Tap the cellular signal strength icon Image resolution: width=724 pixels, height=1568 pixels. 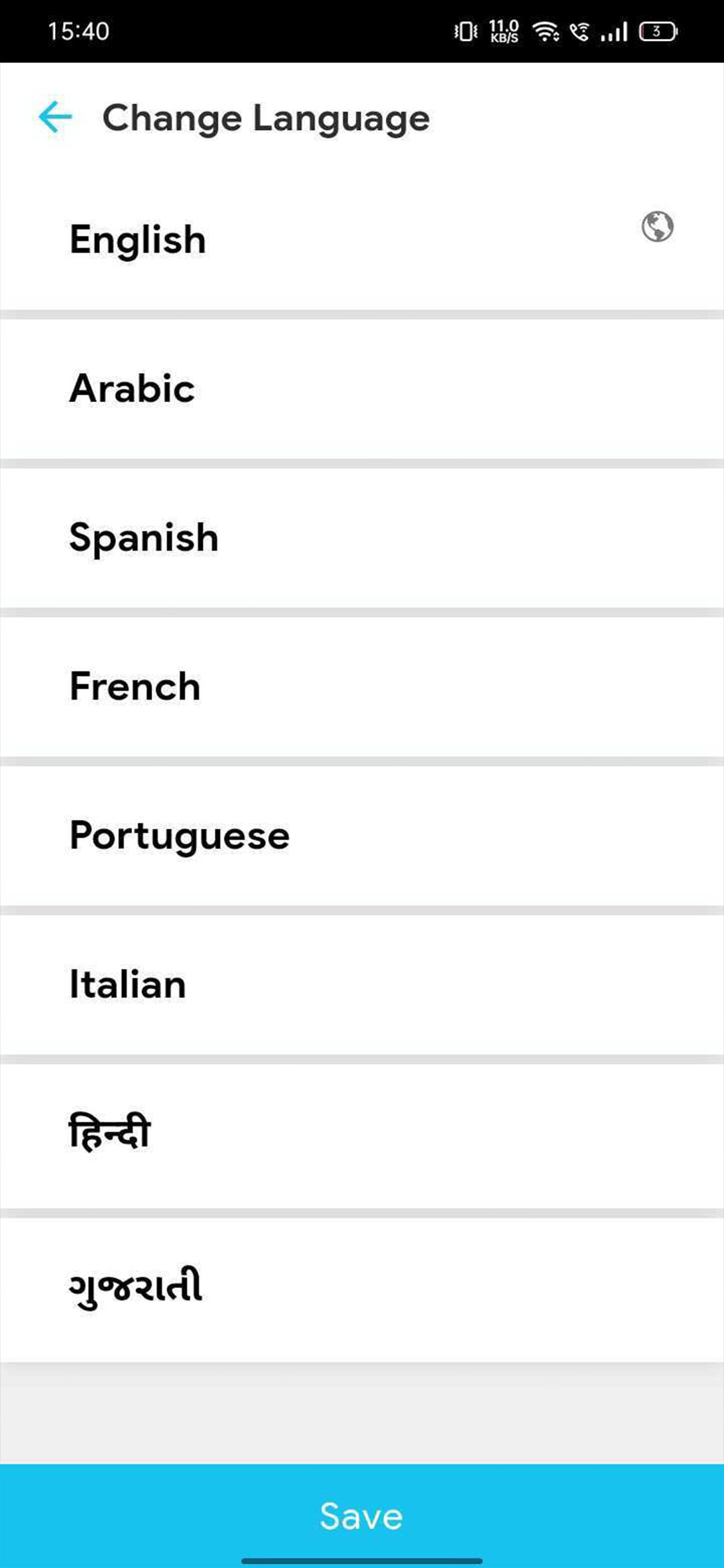615,30
